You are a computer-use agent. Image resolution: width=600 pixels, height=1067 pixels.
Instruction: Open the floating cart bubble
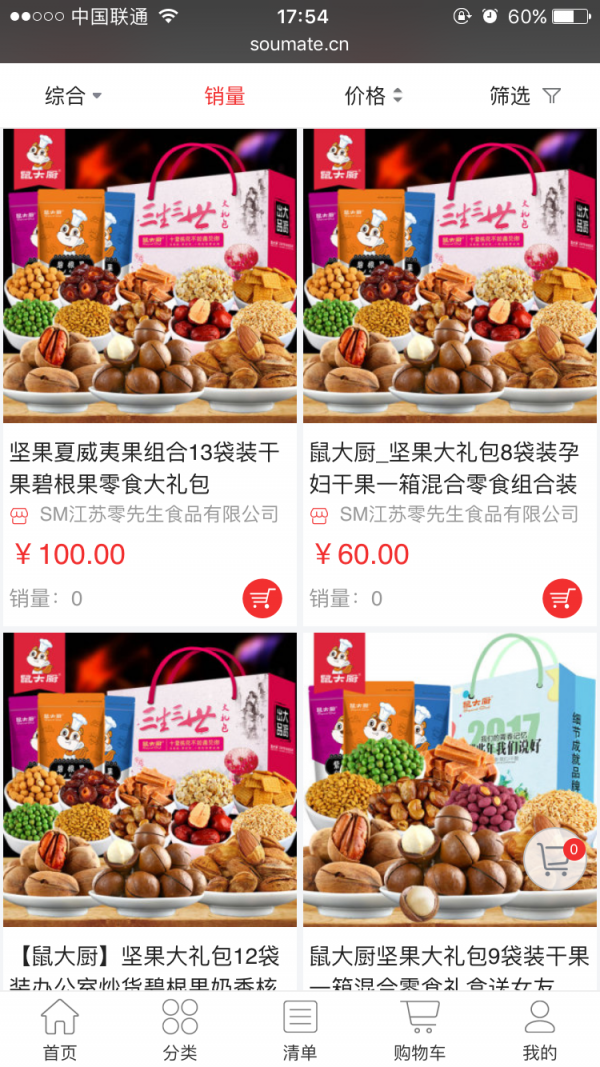coord(553,860)
